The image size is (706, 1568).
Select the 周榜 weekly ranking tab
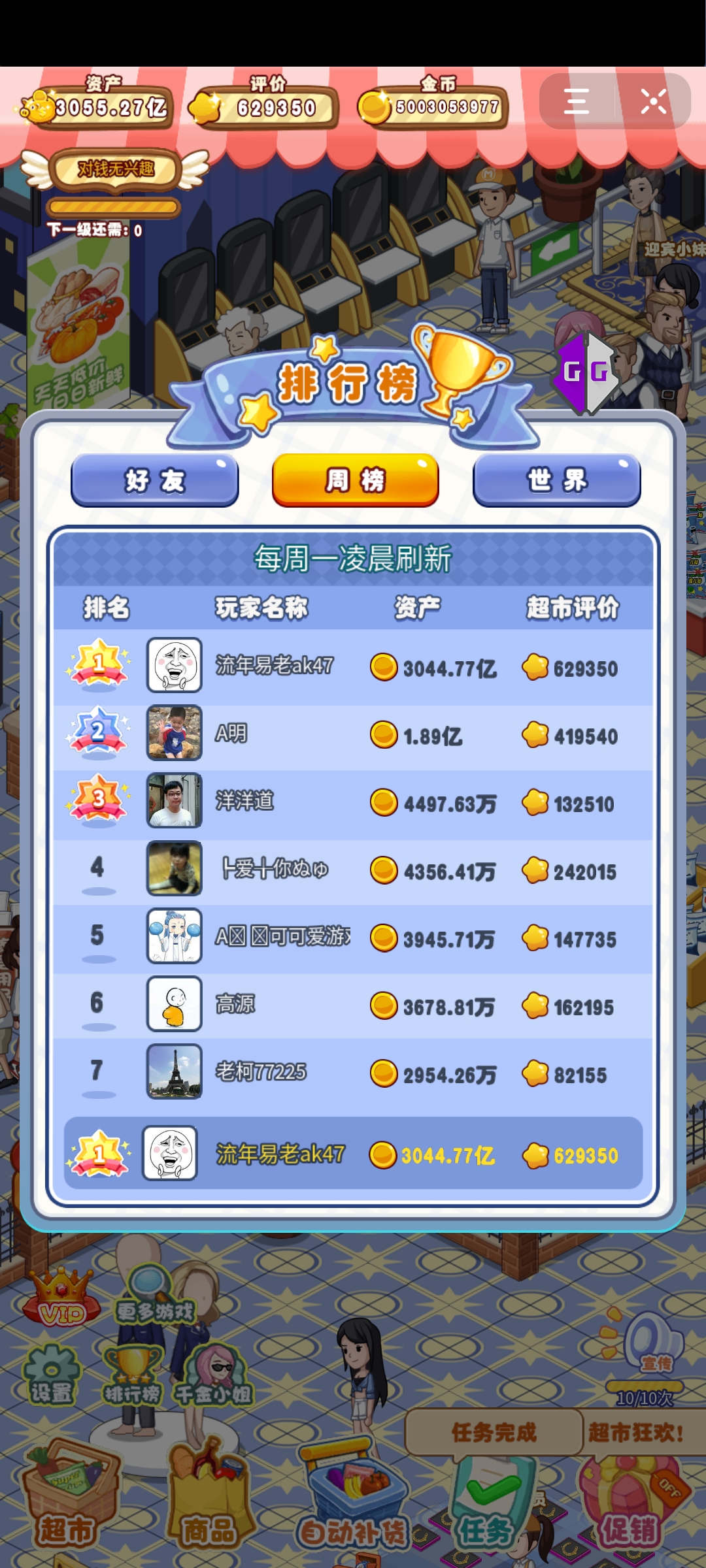pos(355,481)
